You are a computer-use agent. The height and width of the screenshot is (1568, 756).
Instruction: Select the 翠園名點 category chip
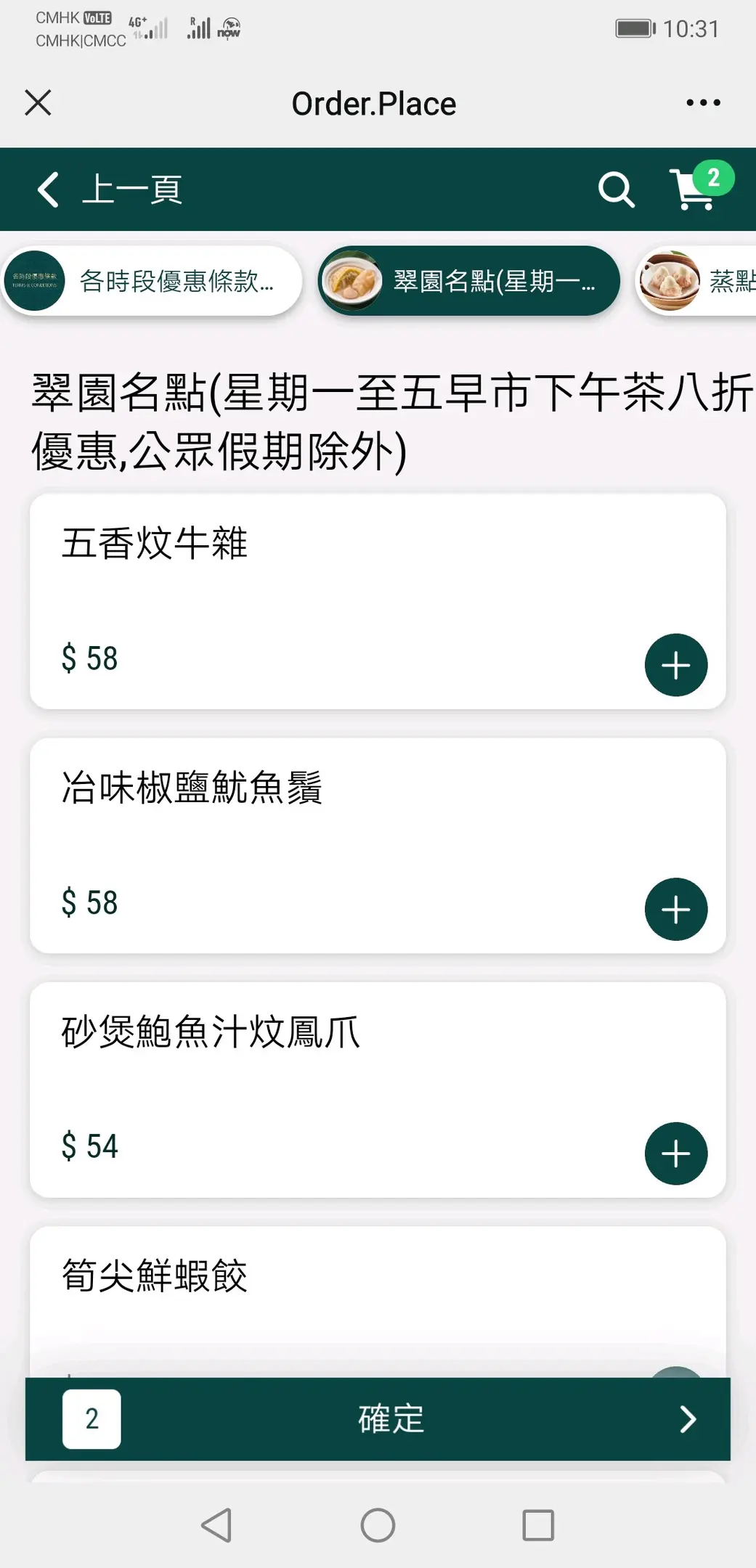click(x=469, y=281)
